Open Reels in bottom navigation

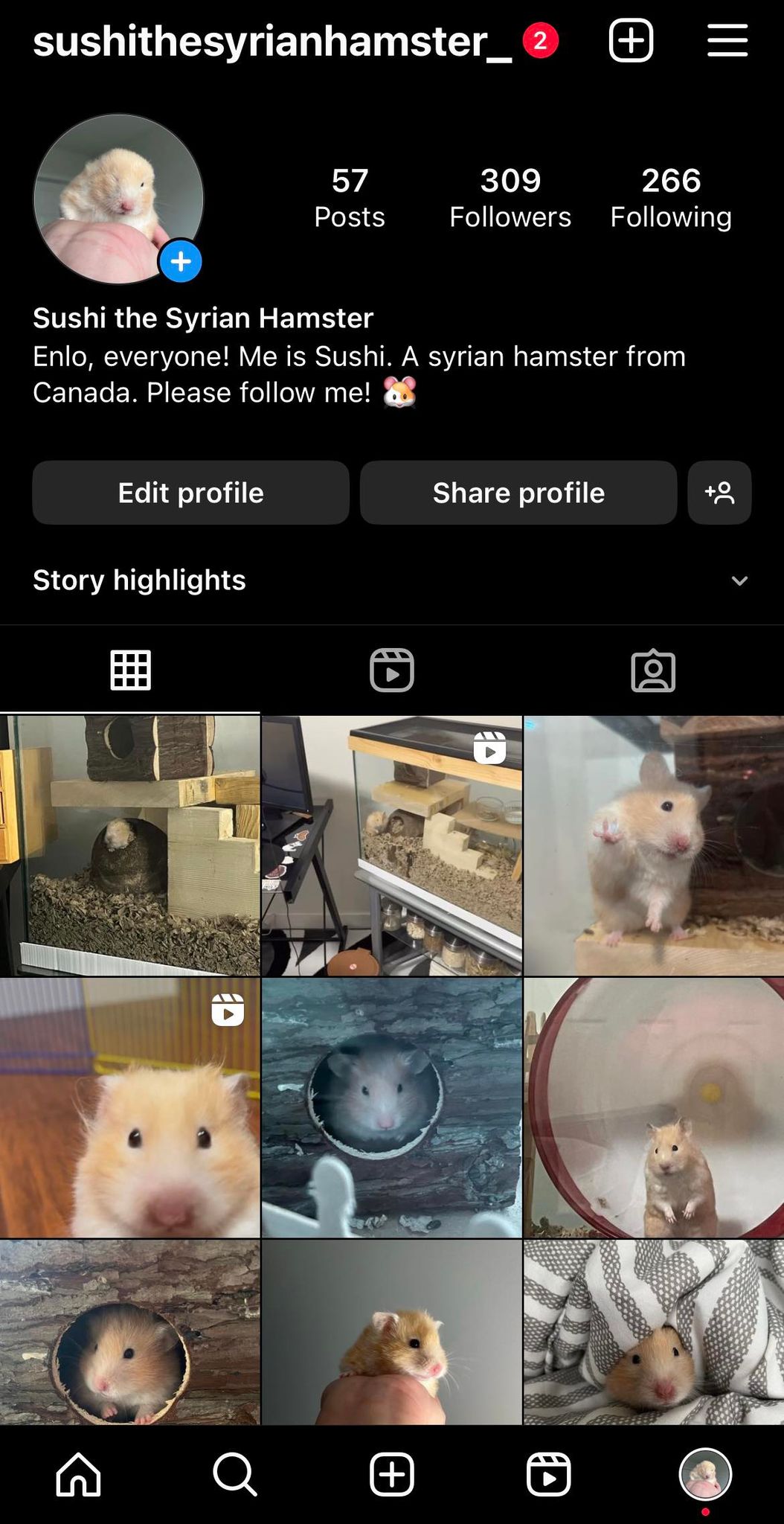pyautogui.click(x=548, y=1473)
